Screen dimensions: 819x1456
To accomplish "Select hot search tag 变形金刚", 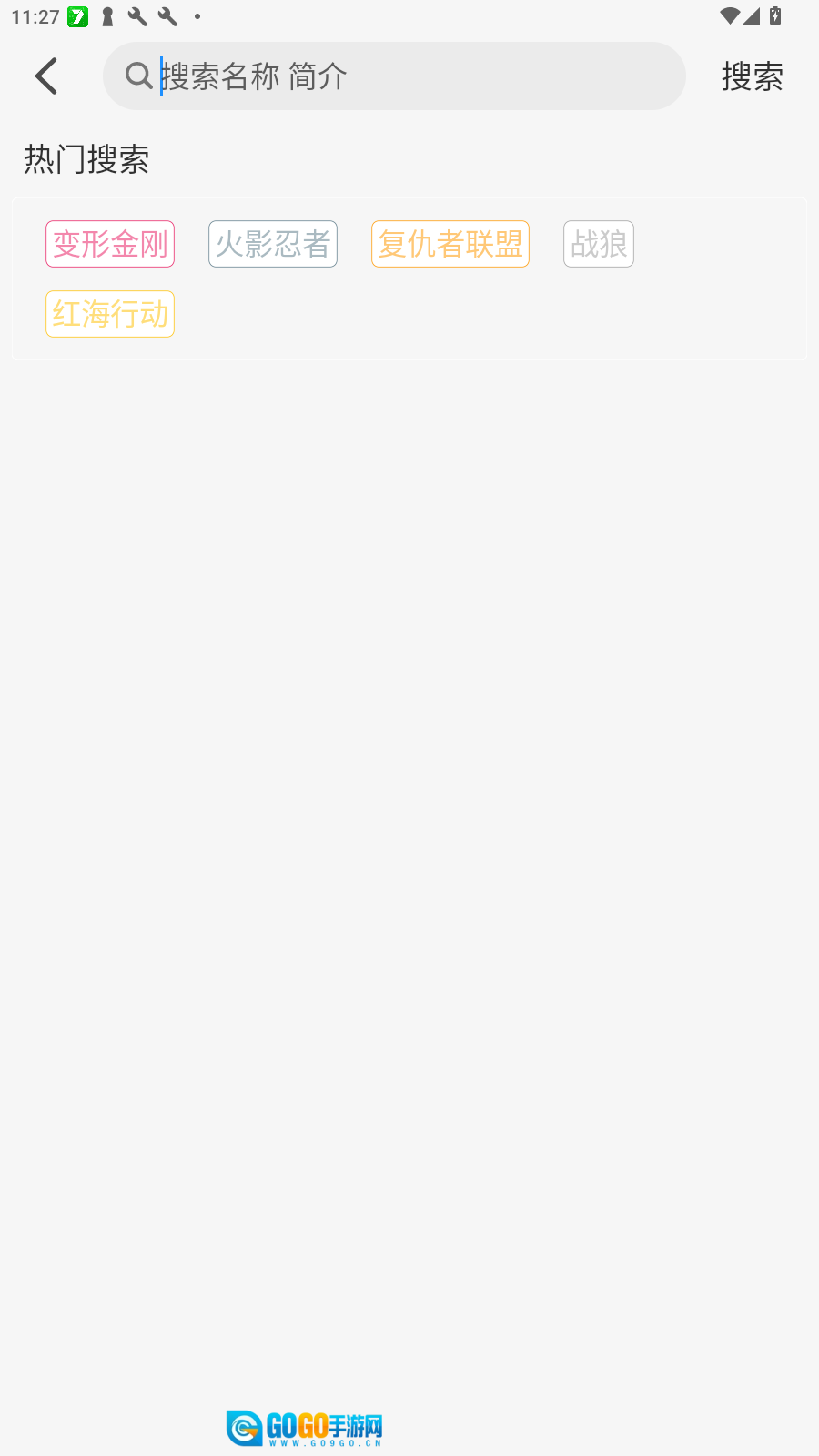I will 110,244.
